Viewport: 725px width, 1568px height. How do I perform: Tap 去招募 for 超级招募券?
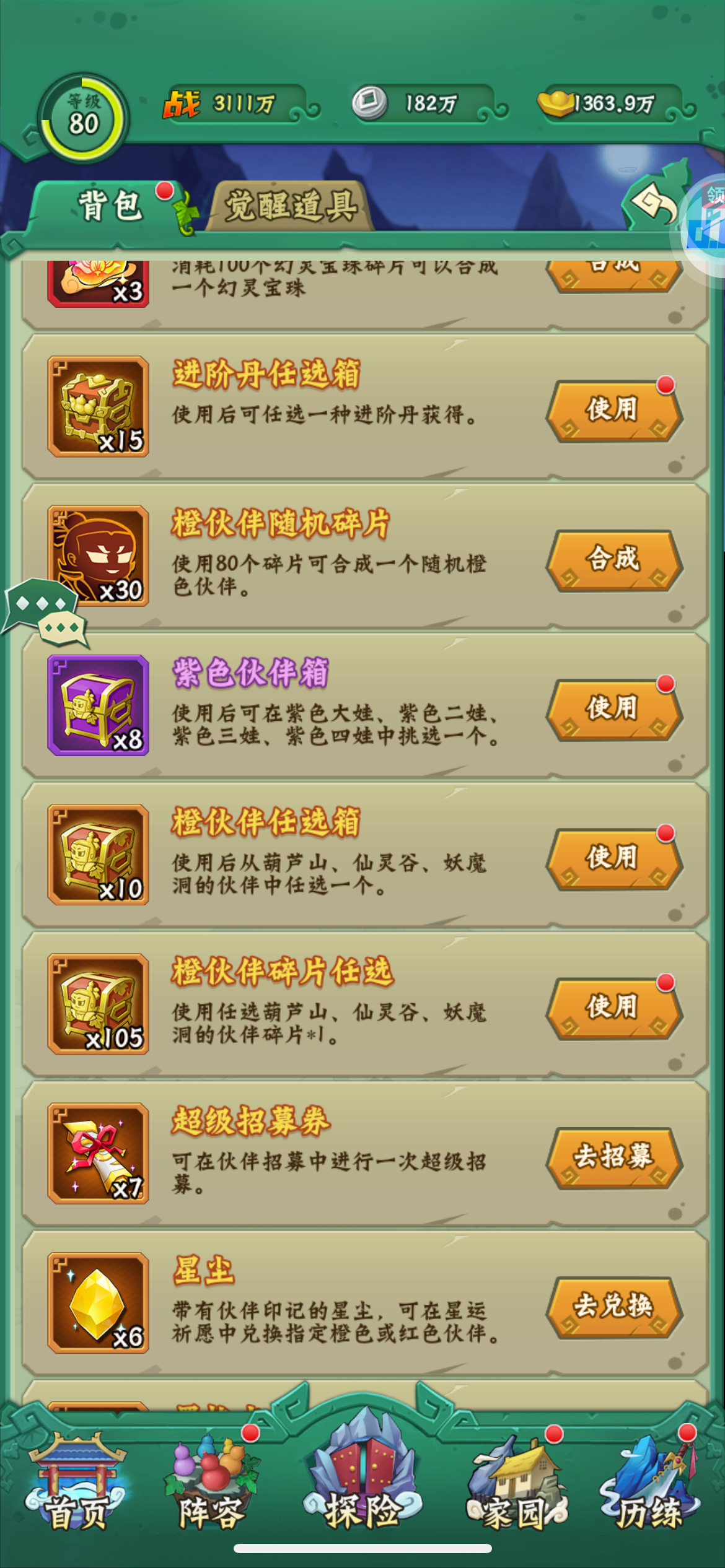click(x=613, y=1156)
